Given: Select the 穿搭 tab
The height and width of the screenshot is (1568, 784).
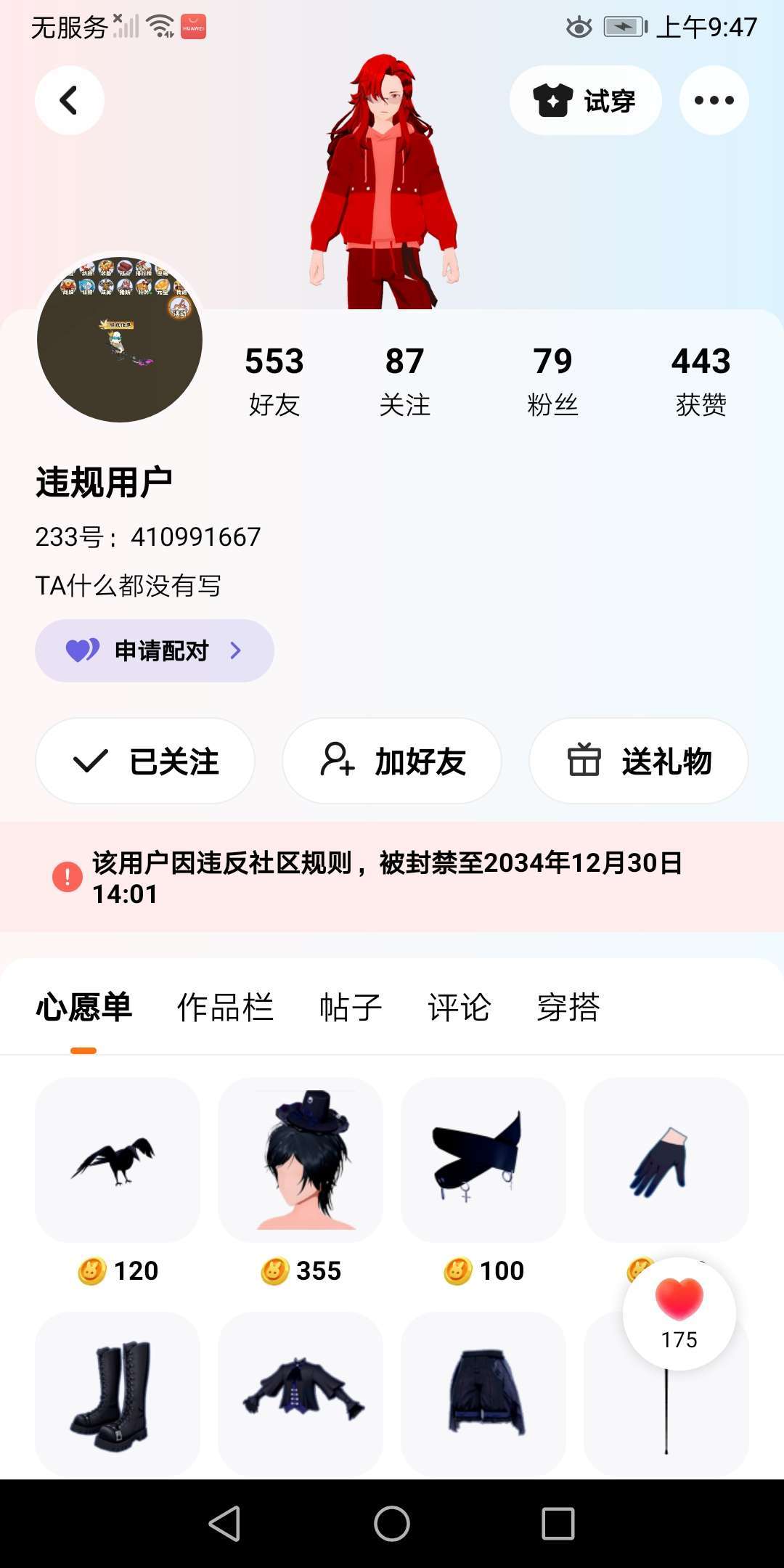Looking at the screenshot, I should (x=568, y=1008).
